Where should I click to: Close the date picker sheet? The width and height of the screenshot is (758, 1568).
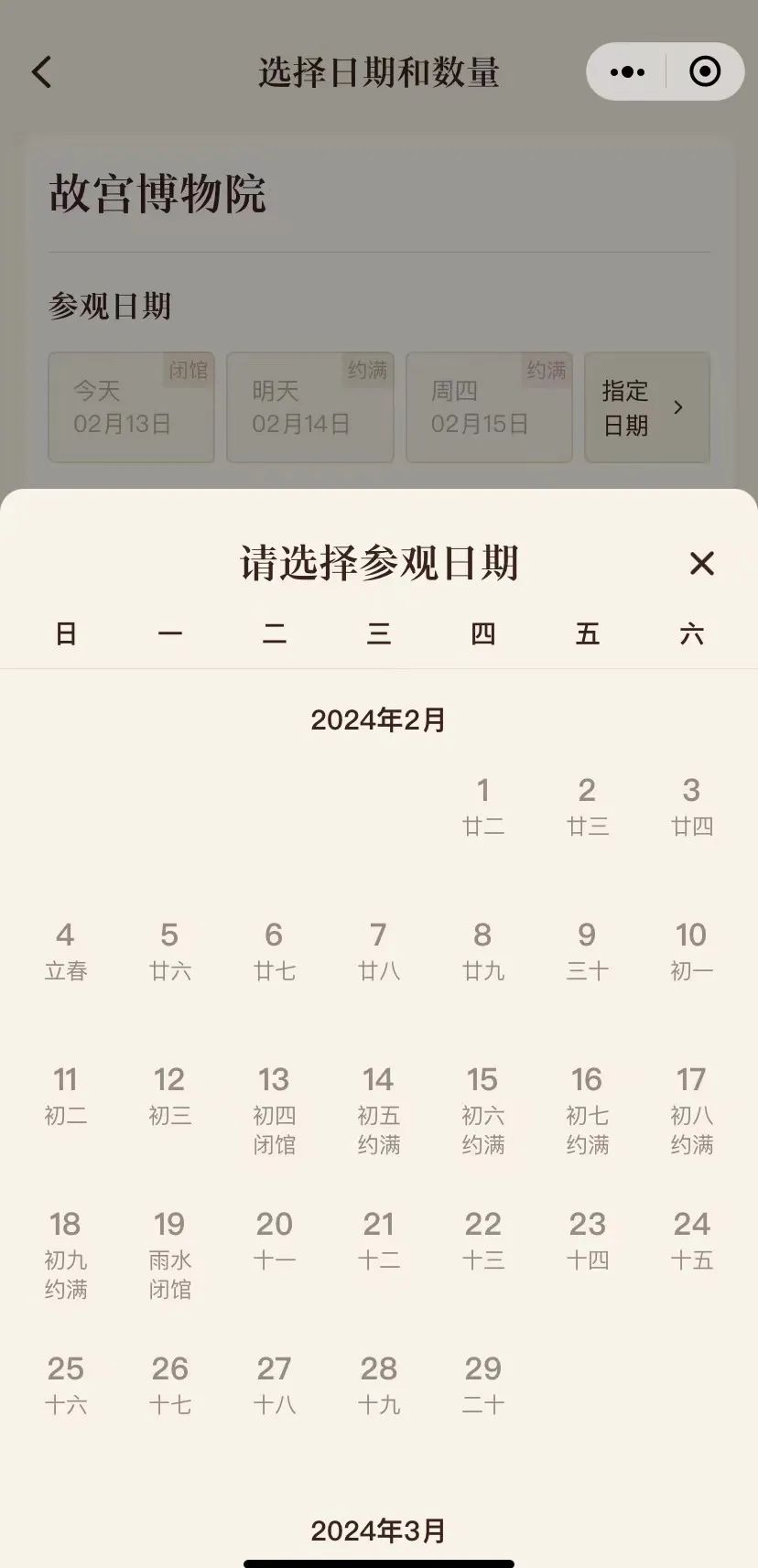(701, 563)
